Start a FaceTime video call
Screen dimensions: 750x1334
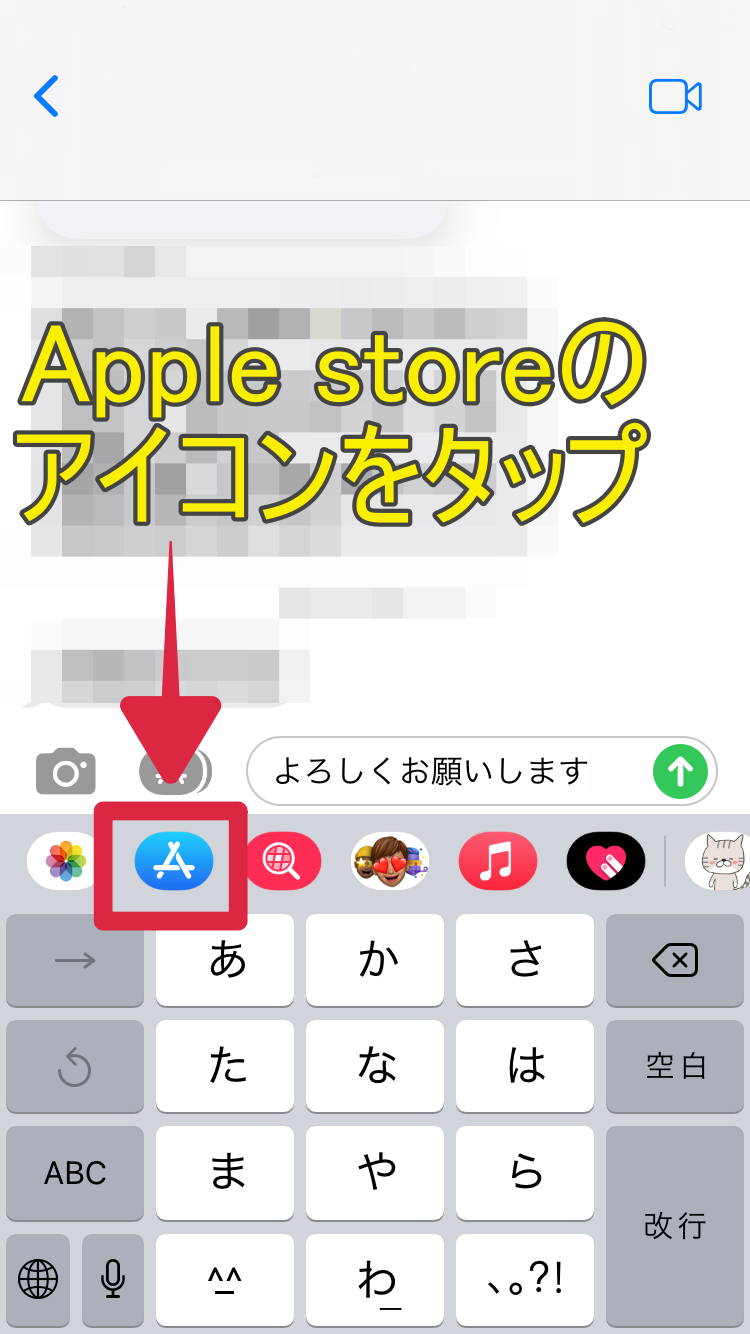click(675, 96)
